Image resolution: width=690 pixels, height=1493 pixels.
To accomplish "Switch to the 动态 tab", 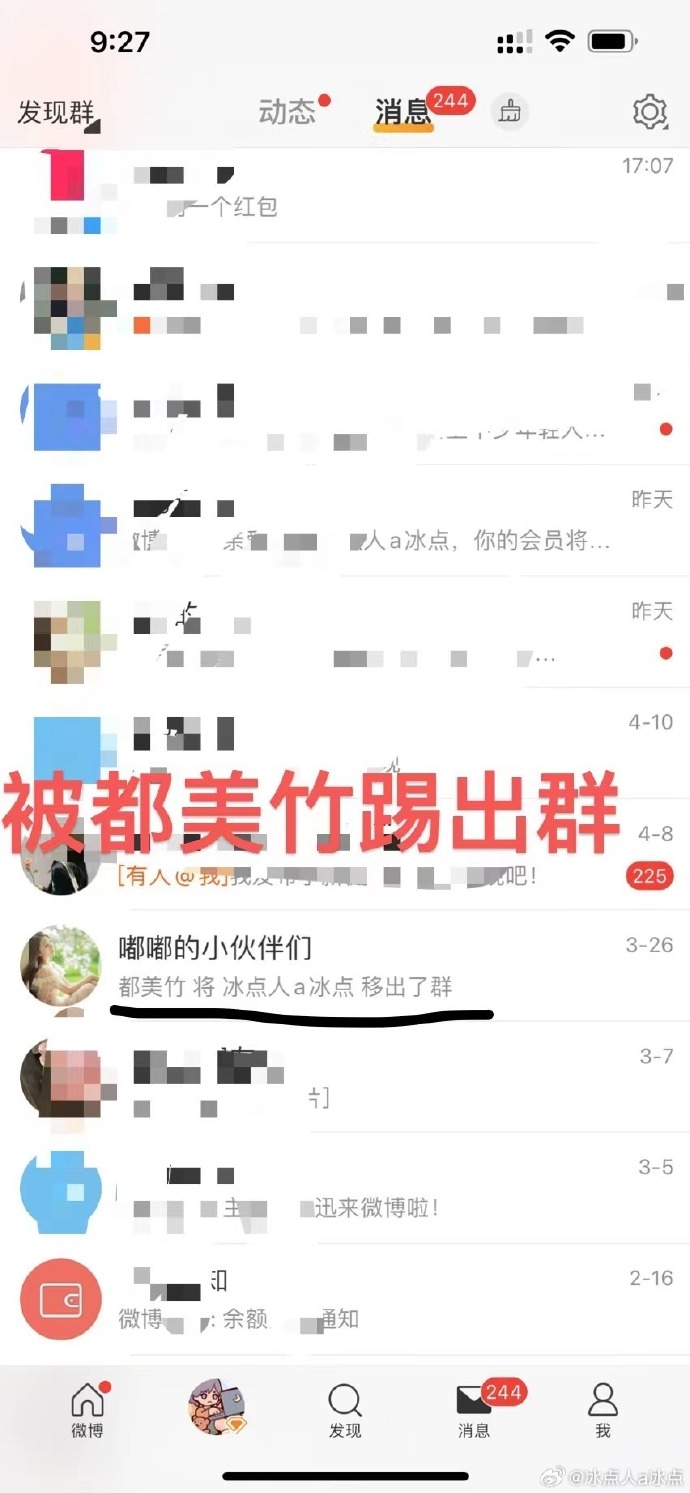I will pos(288,111).
